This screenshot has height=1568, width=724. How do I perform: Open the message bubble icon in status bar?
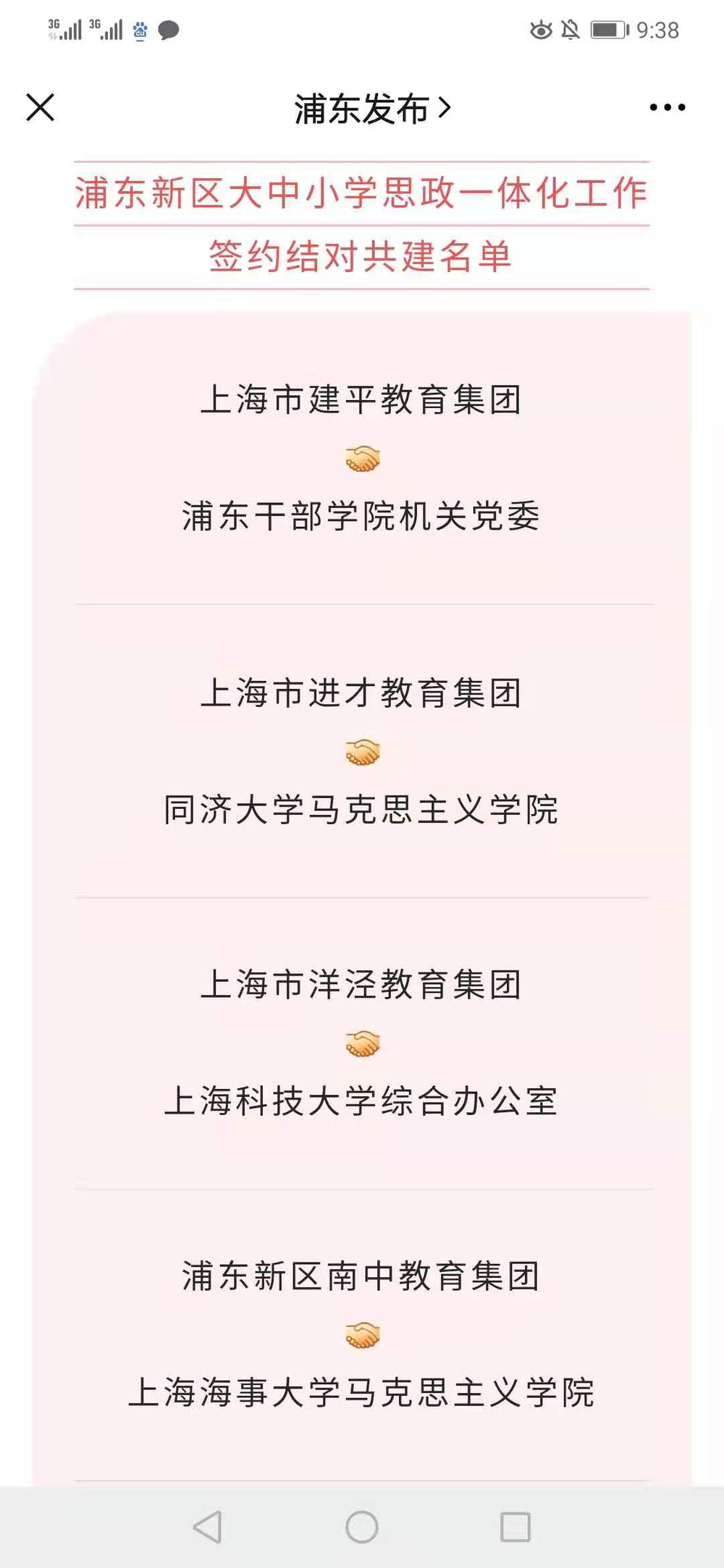[168, 30]
